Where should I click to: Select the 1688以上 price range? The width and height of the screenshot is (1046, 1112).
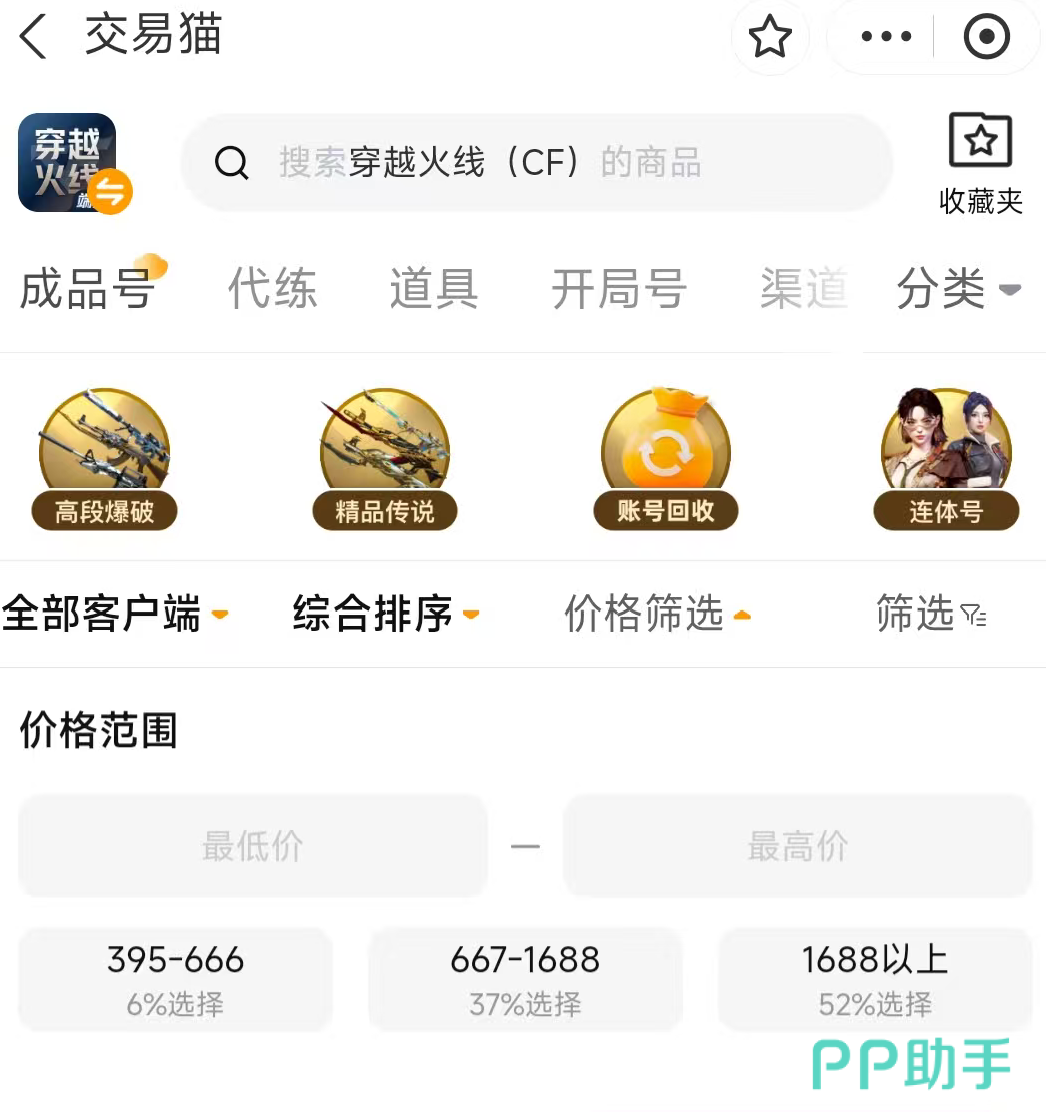click(x=875, y=978)
